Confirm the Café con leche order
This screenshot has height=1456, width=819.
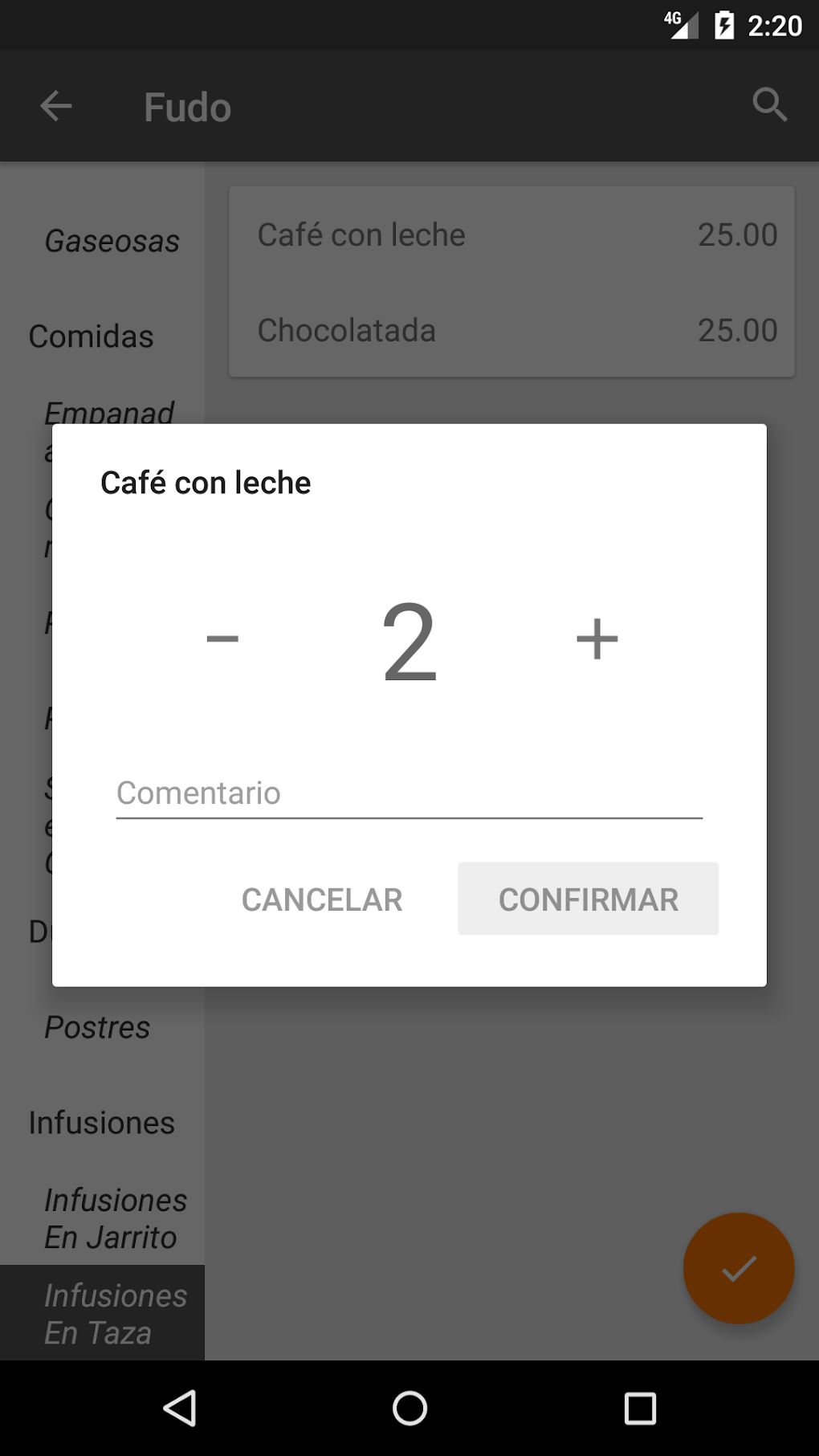coord(588,899)
